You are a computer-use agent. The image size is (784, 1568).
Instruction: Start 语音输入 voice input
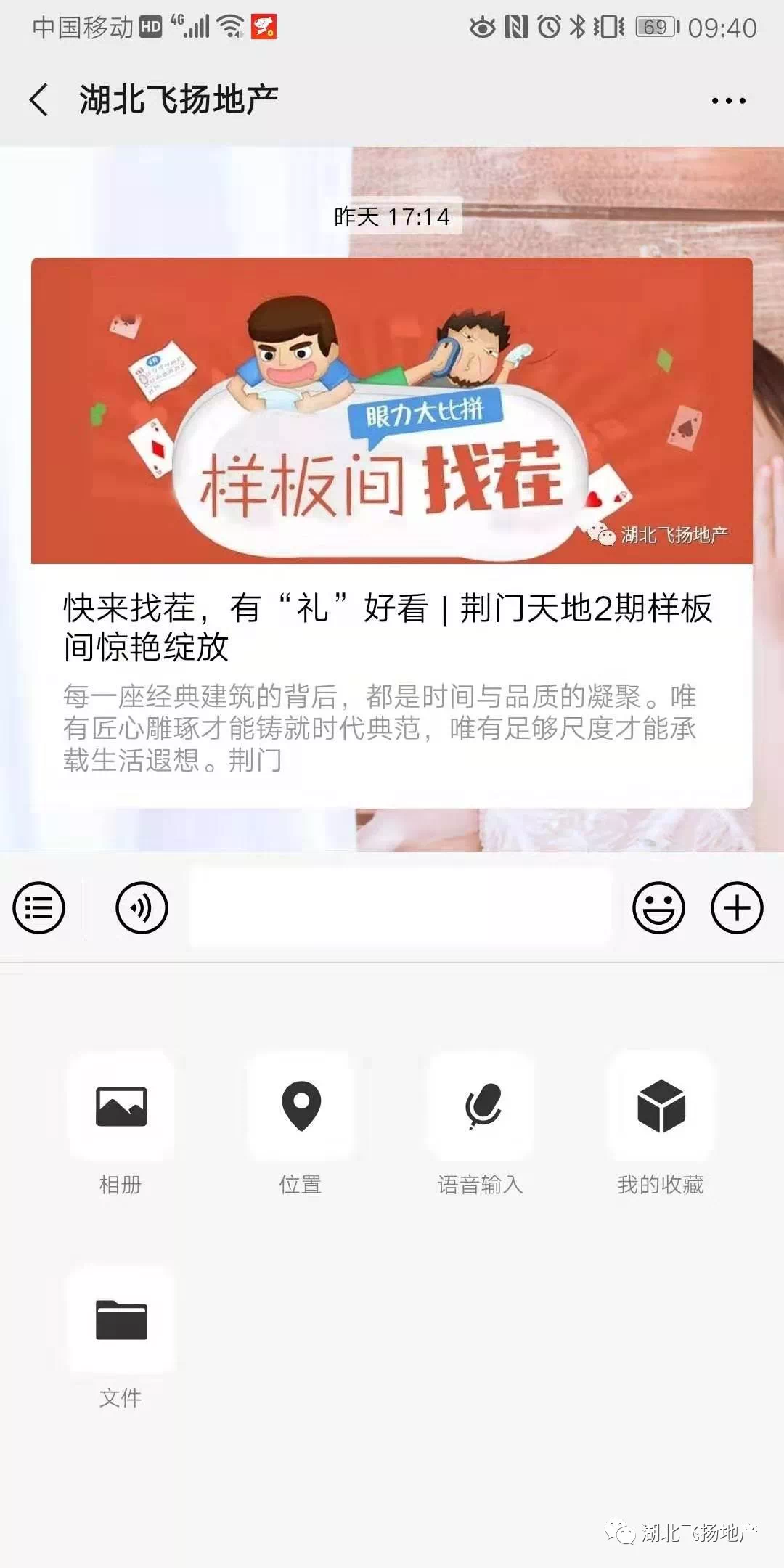[481, 1107]
